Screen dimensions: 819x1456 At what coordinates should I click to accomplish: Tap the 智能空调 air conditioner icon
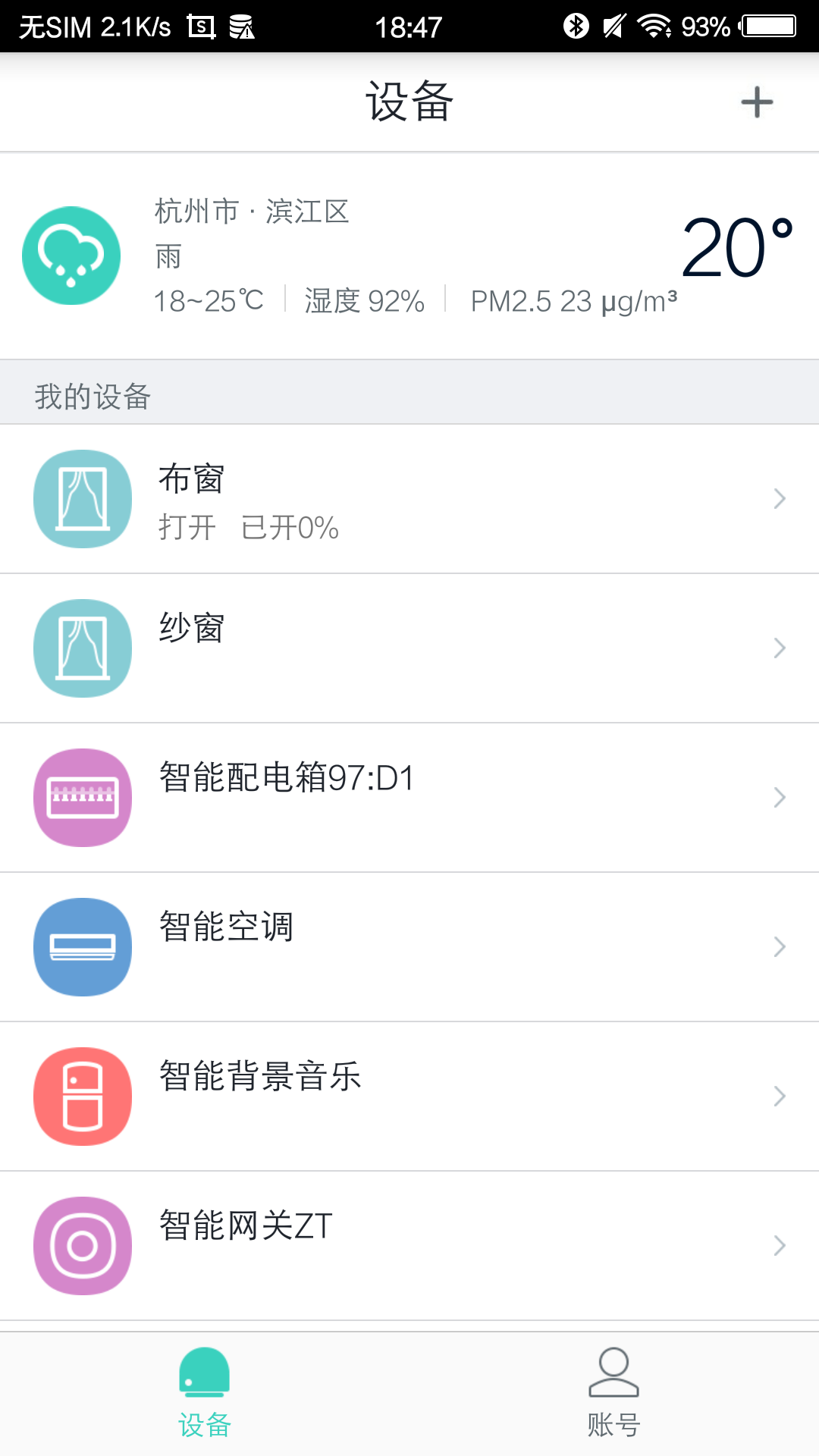tap(82, 946)
